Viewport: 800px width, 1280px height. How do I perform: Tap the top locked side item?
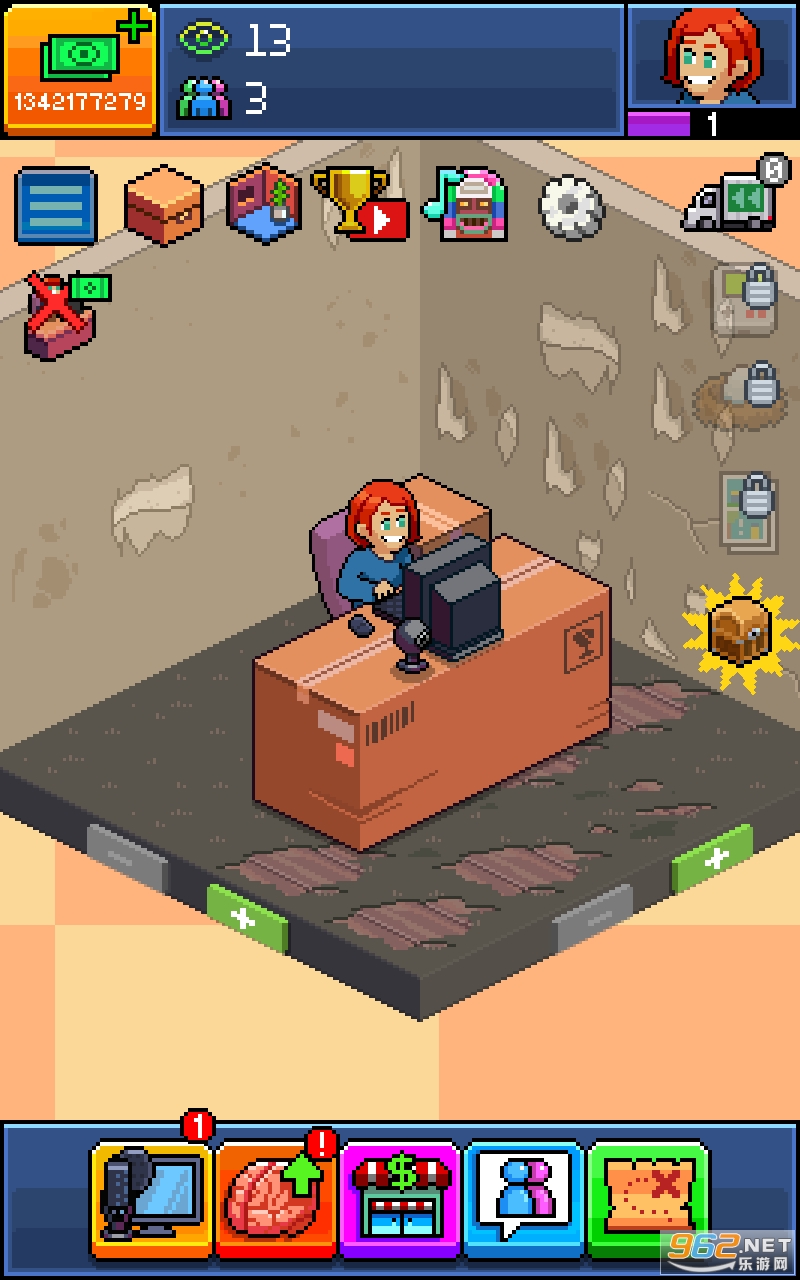(747, 298)
